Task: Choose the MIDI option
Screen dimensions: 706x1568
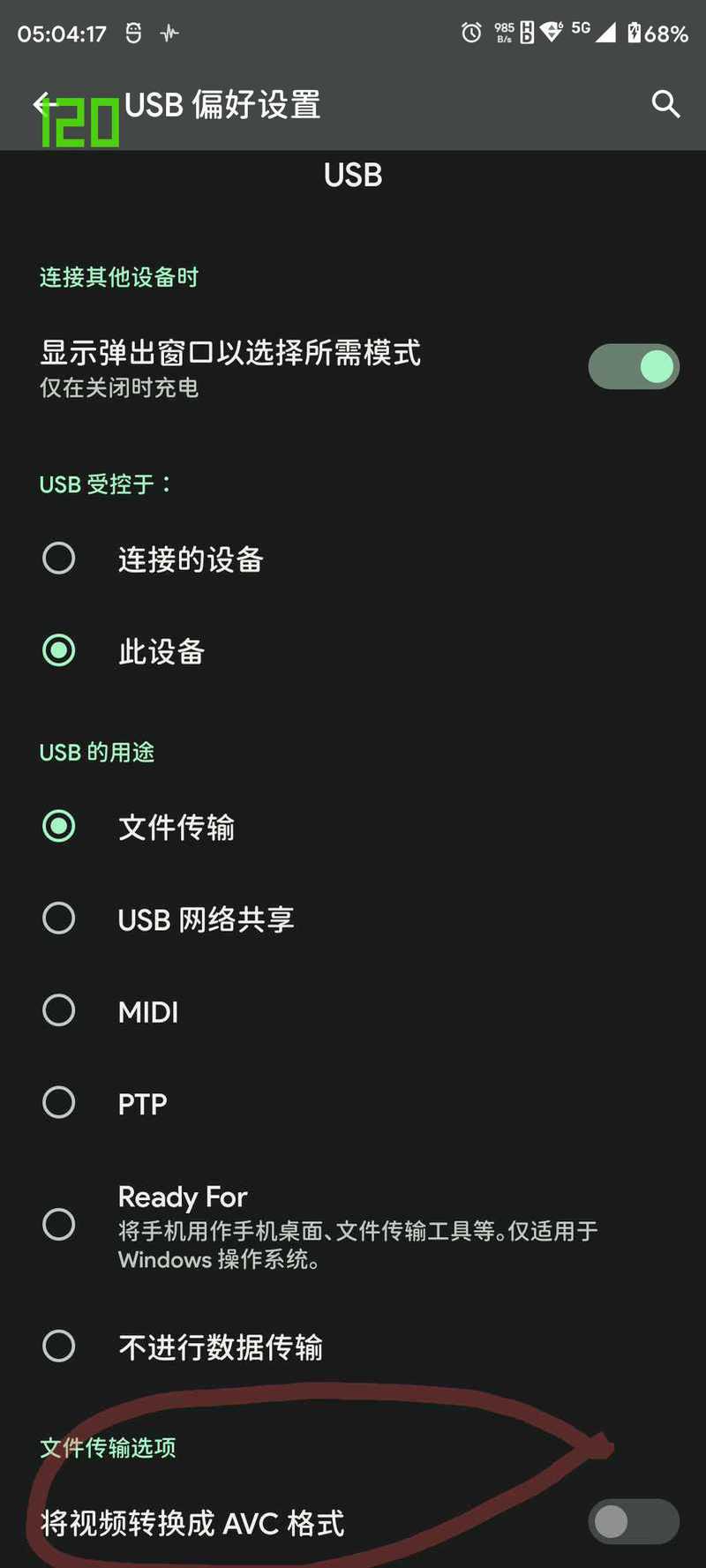Action: point(353,1011)
